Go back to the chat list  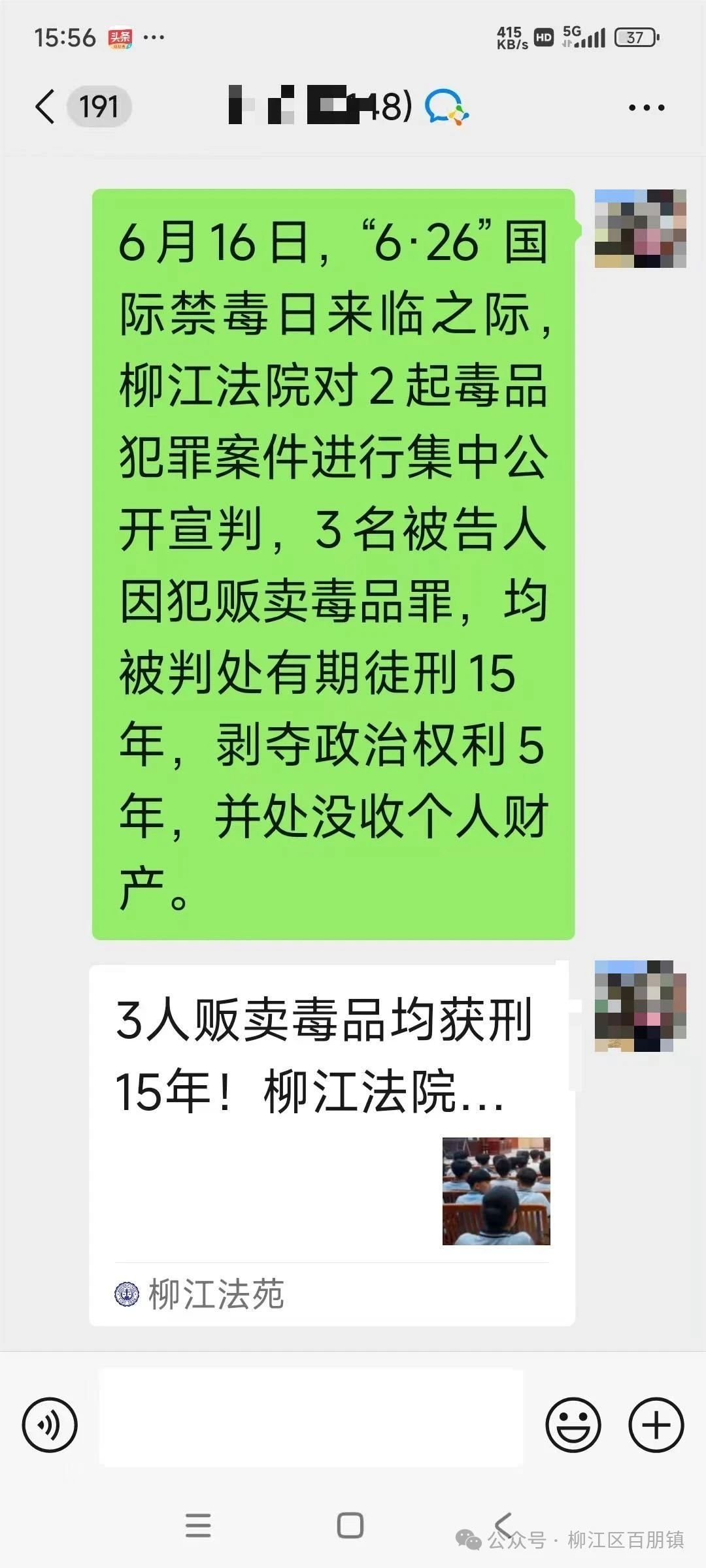tap(46, 107)
